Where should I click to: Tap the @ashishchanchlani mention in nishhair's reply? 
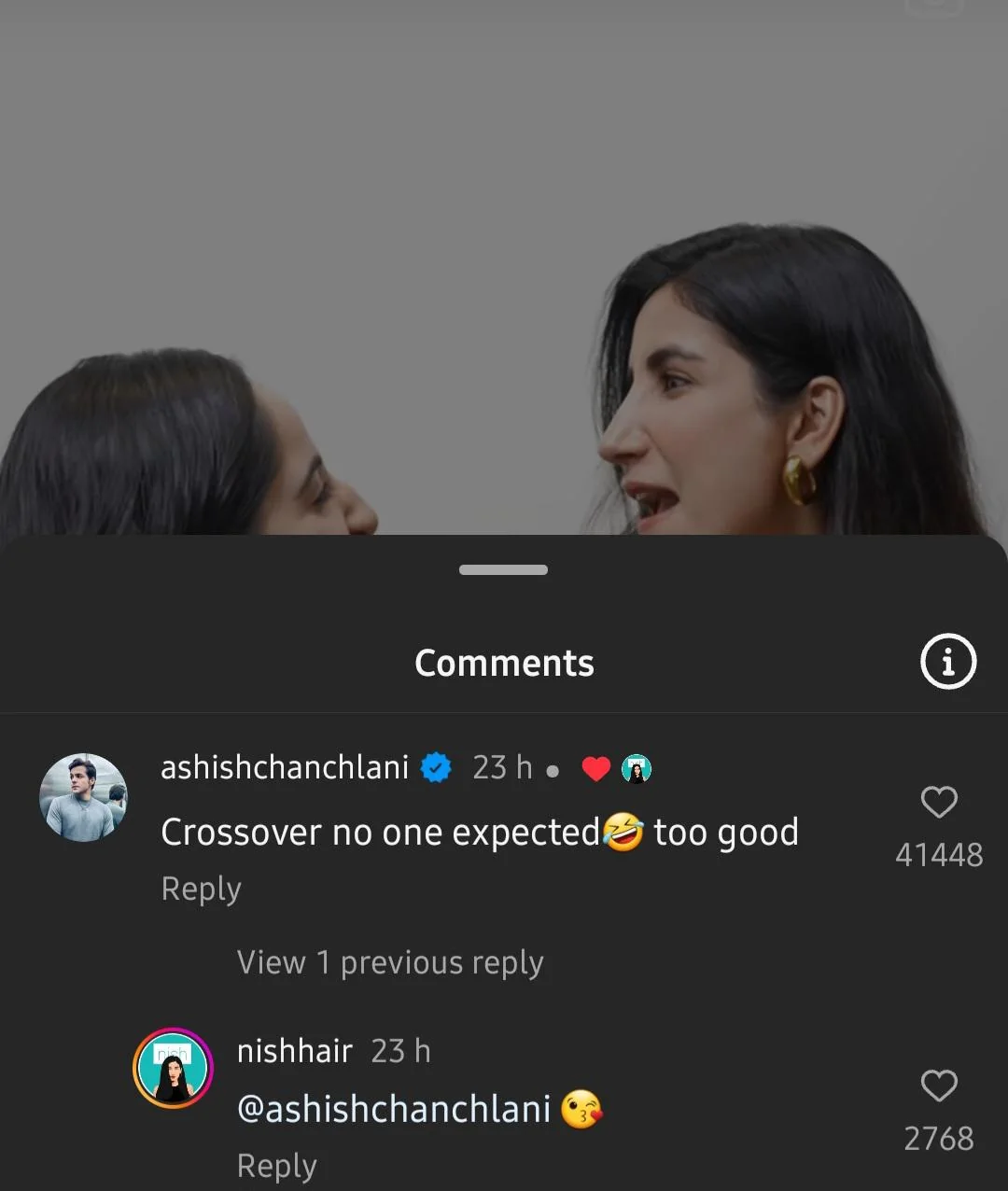pyautogui.click(x=394, y=1109)
